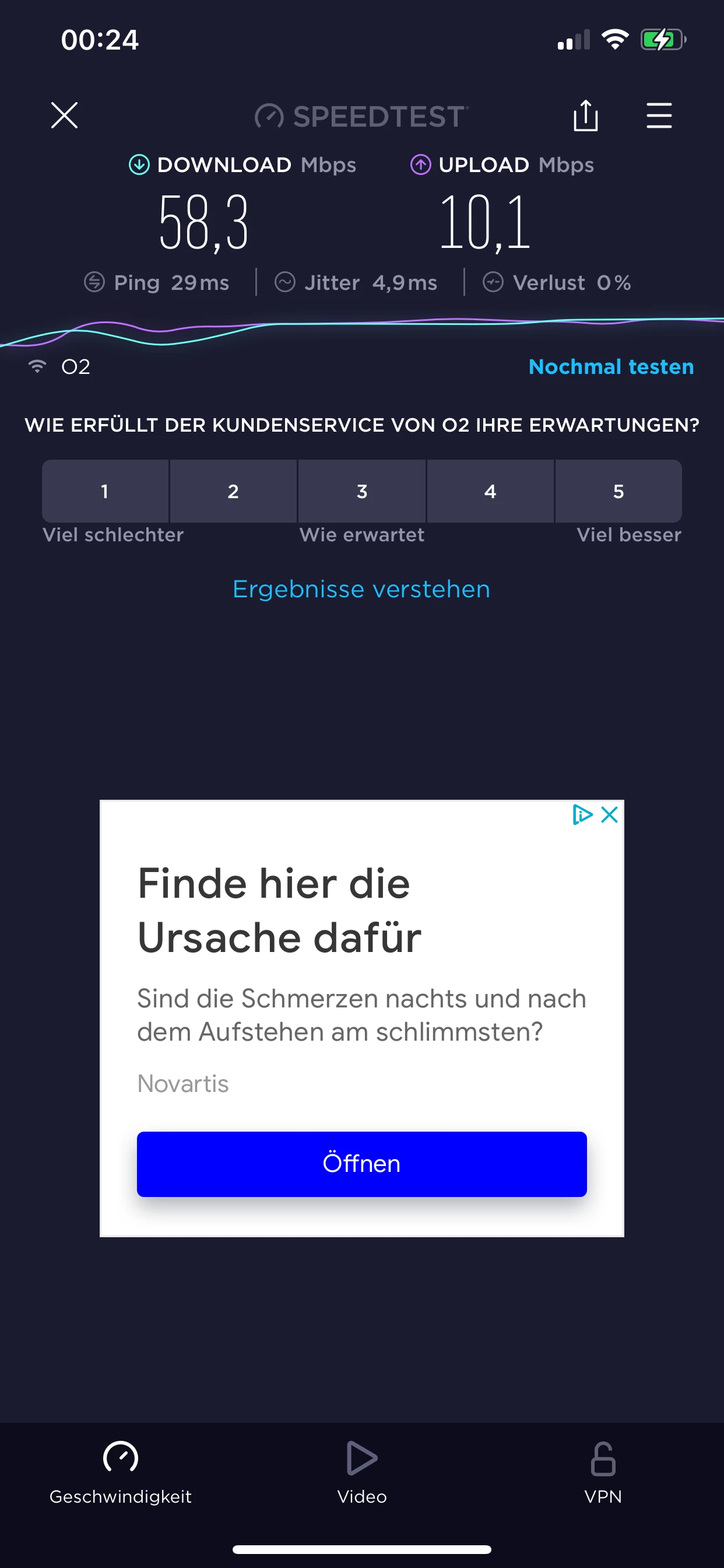Choose rating 4 for O2 Kundenservice
This screenshot has width=724, height=1568.
click(x=490, y=491)
